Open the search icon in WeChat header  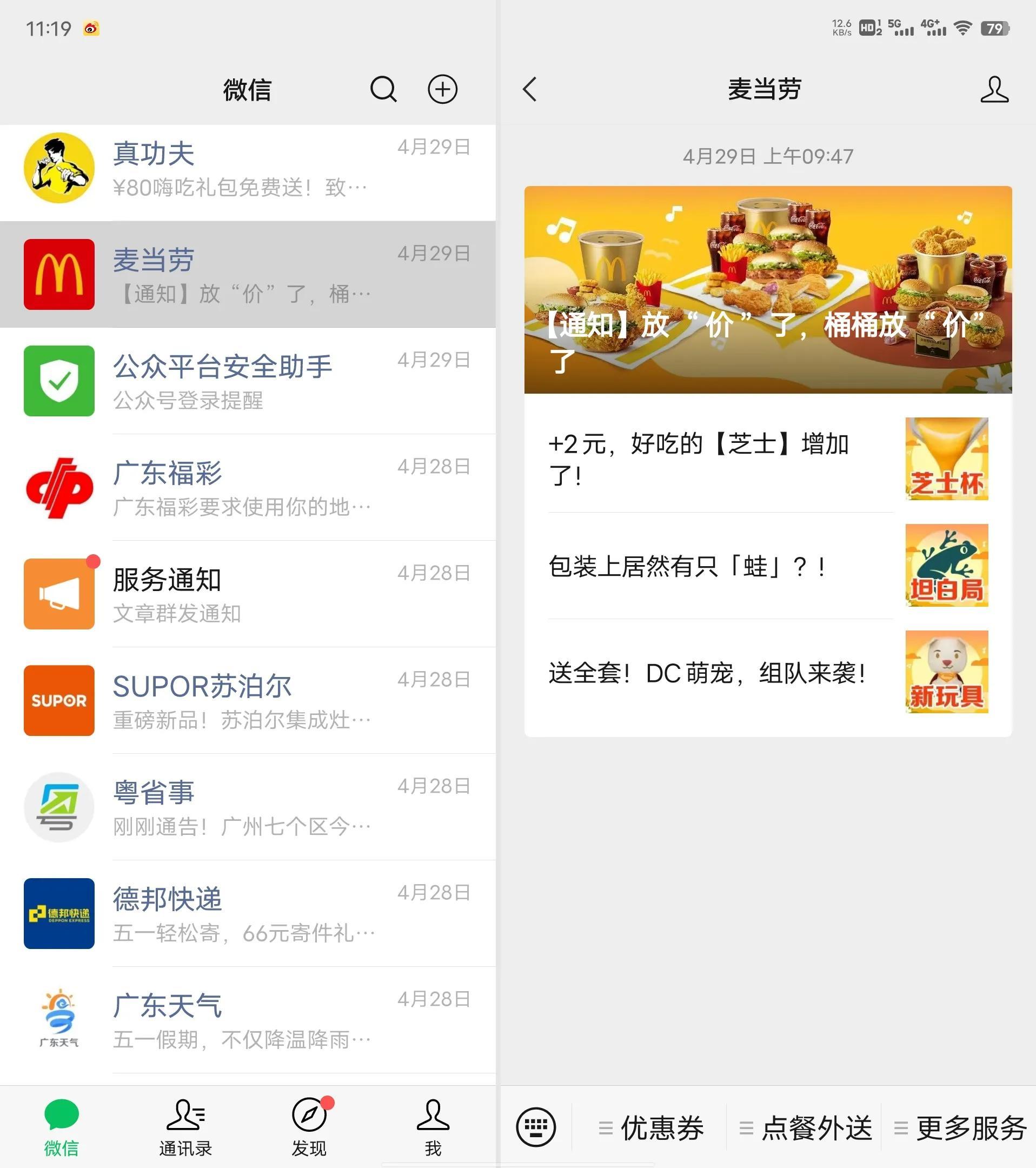(383, 89)
